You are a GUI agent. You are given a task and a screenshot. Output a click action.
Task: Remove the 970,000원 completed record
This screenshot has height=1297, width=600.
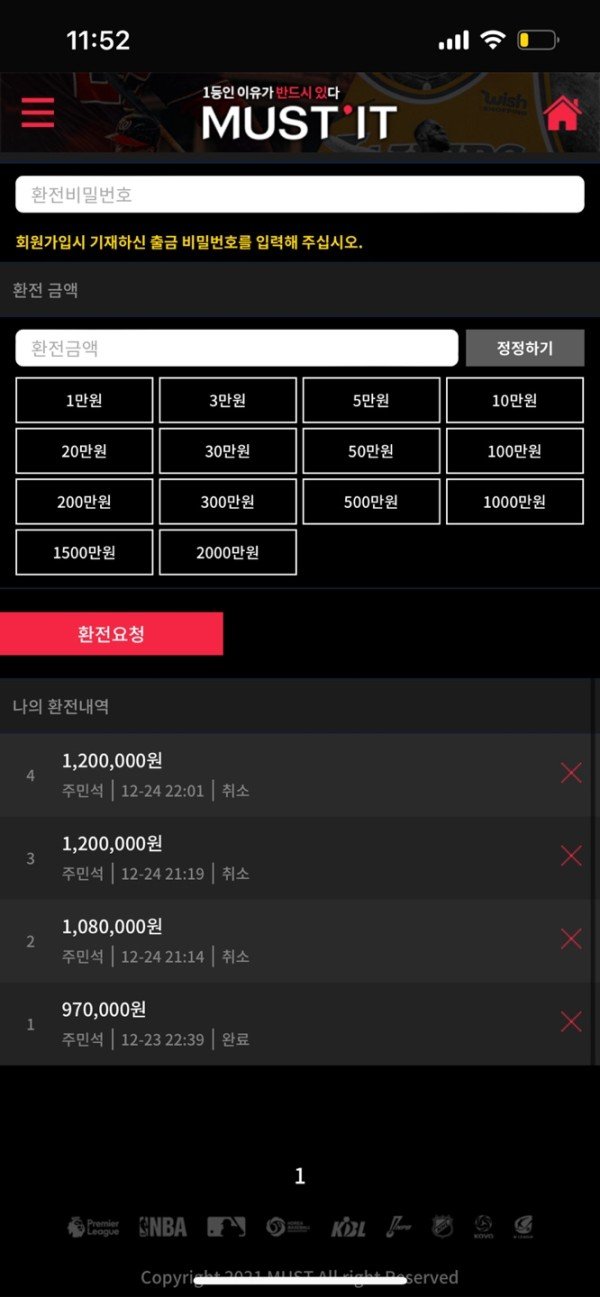[571, 1022]
